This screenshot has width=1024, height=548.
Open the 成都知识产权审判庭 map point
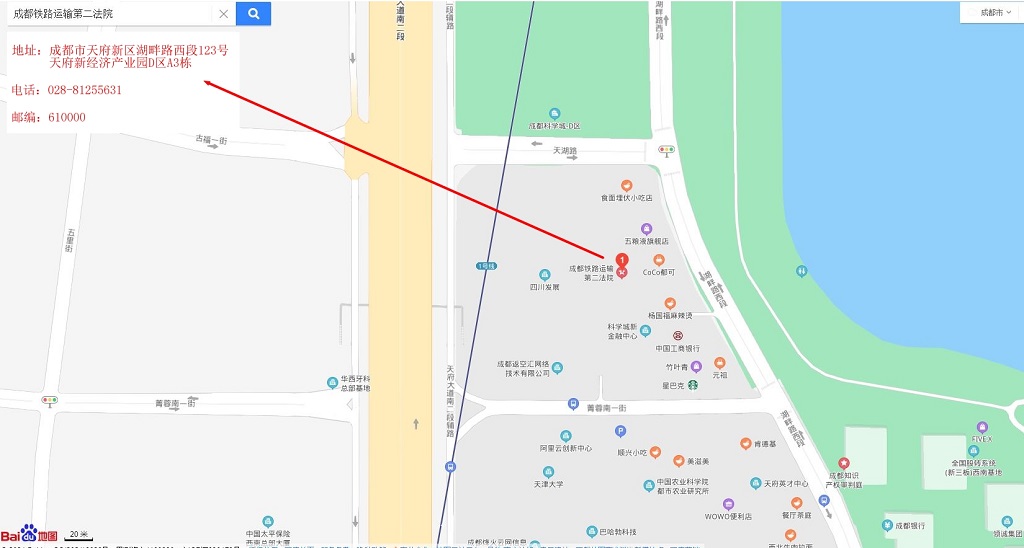844,463
